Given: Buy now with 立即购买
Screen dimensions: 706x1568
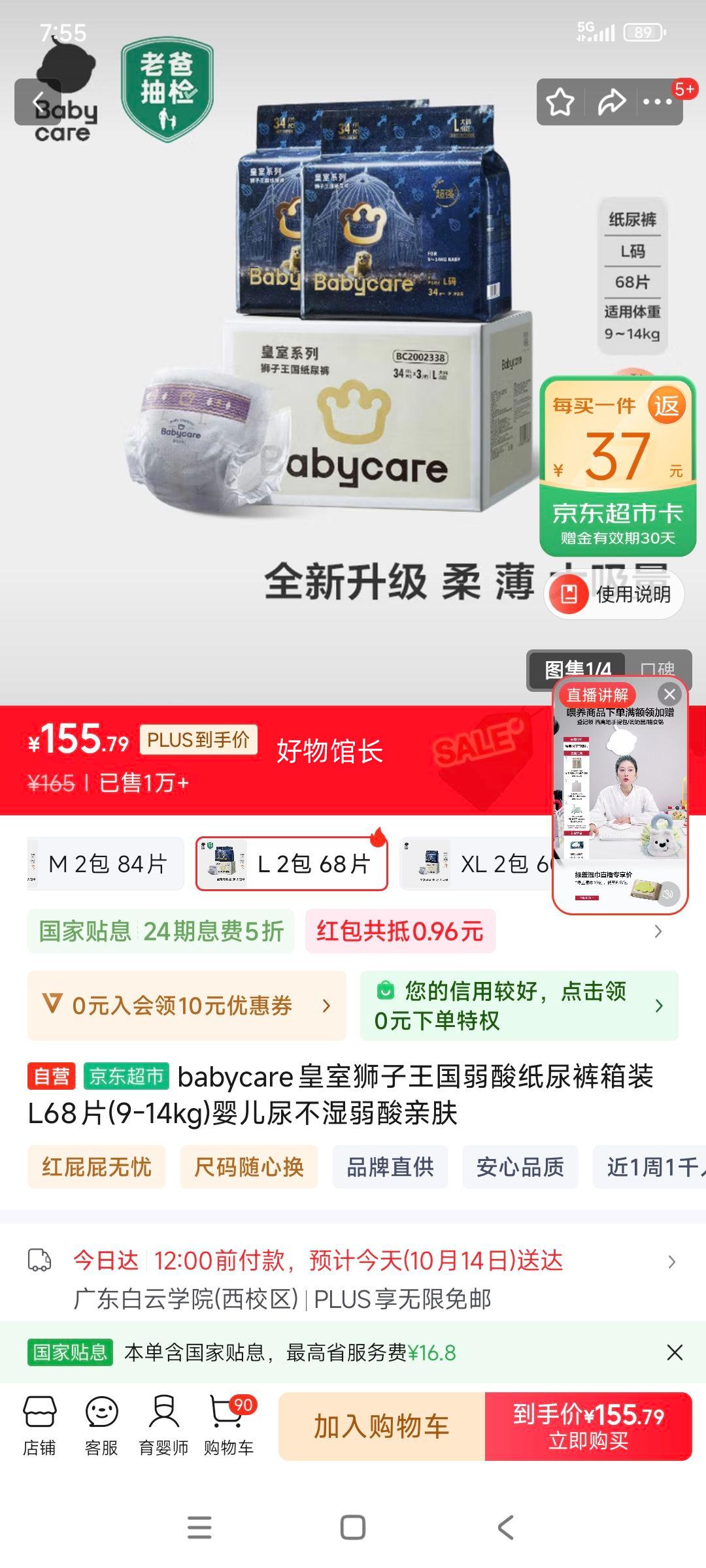Looking at the screenshot, I should coord(588,1426).
